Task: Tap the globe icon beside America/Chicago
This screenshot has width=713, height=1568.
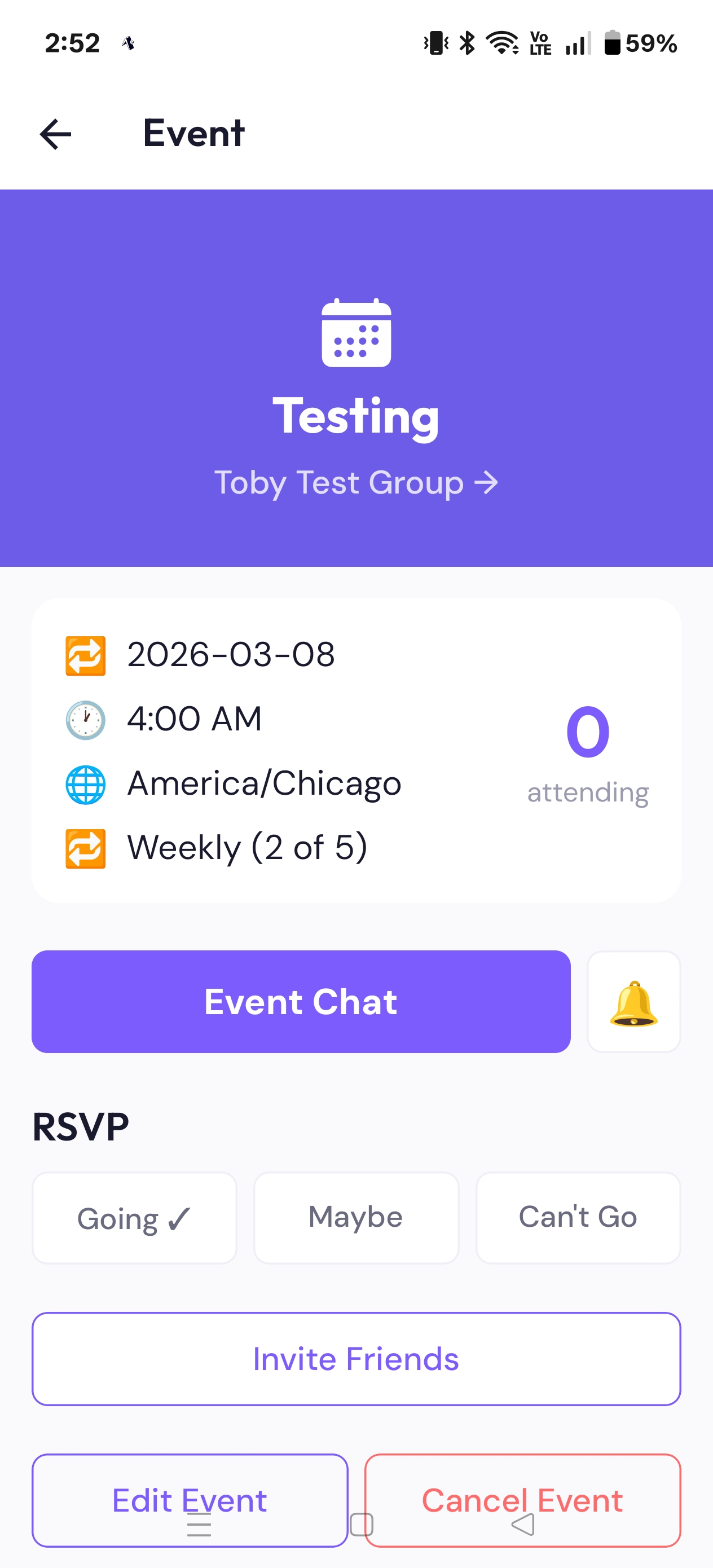Action: 85,783
